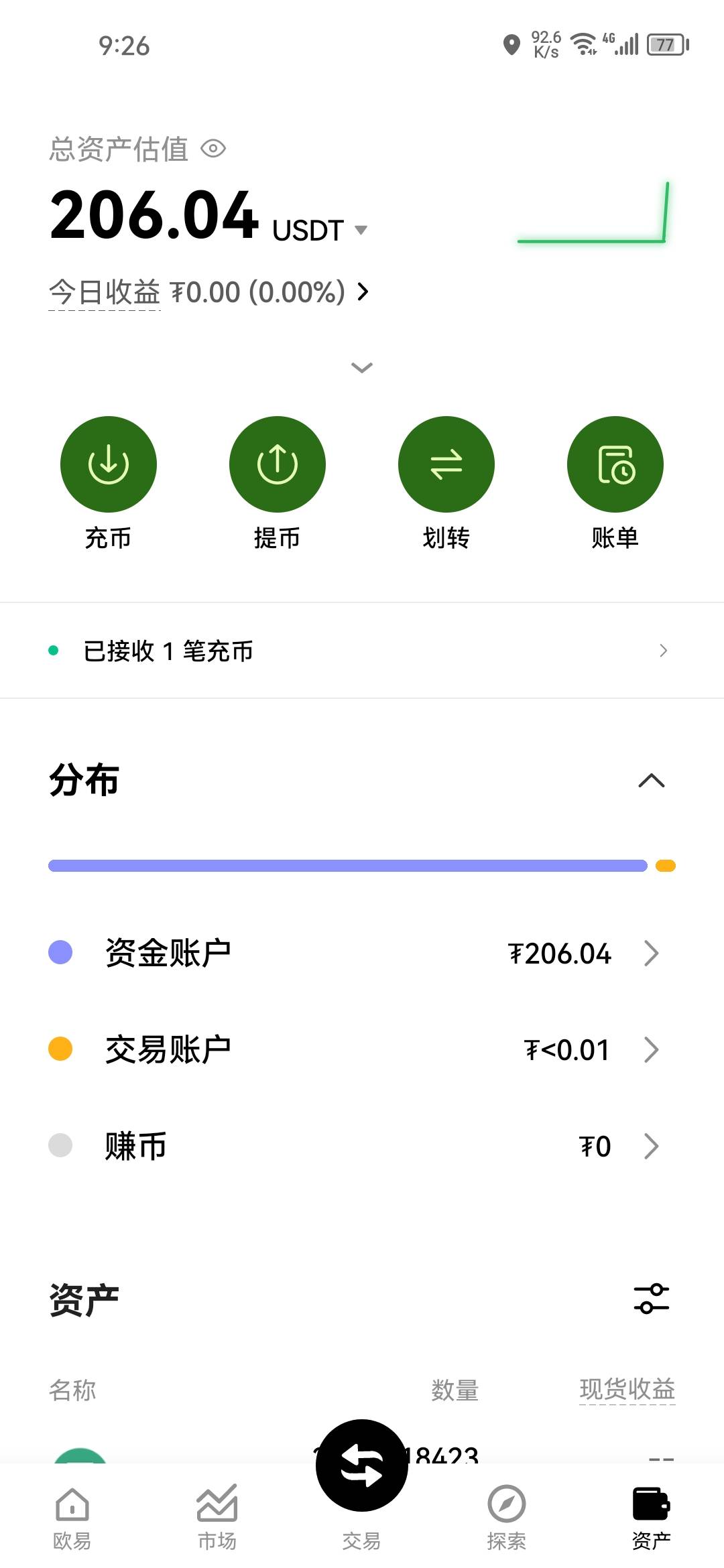Viewport: 724px width, 1568px height.
Task: View today's earnings details (今日收益)
Action: click(x=208, y=292)
